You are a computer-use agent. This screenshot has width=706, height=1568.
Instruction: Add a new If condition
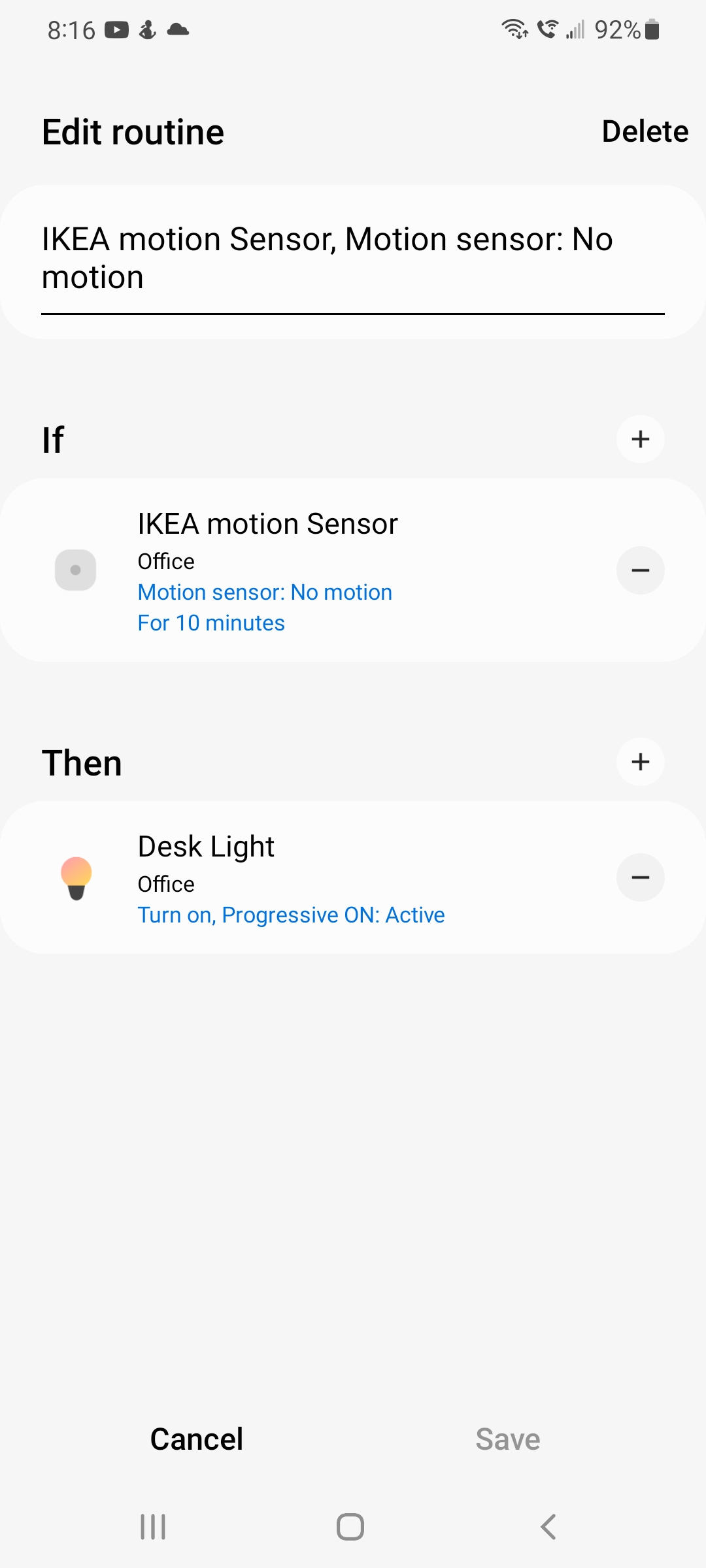[641, 439]
